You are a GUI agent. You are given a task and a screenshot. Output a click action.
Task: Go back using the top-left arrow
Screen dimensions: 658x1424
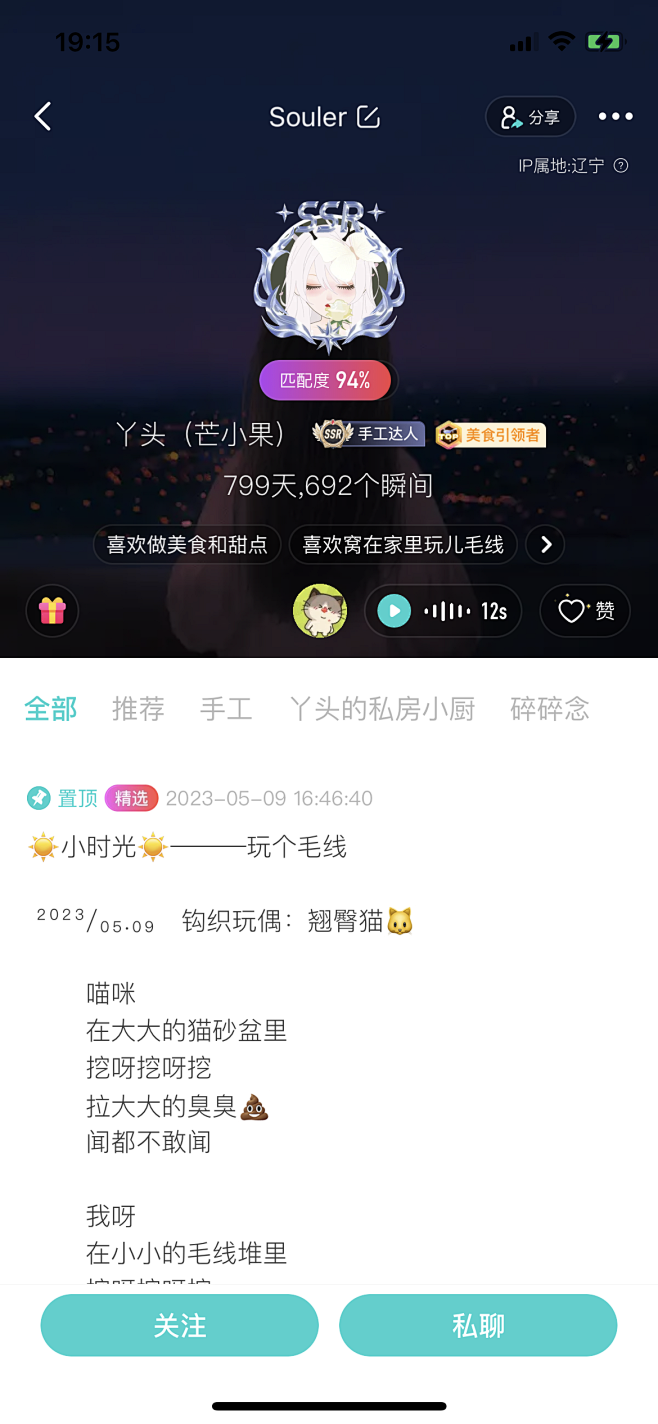42,117
